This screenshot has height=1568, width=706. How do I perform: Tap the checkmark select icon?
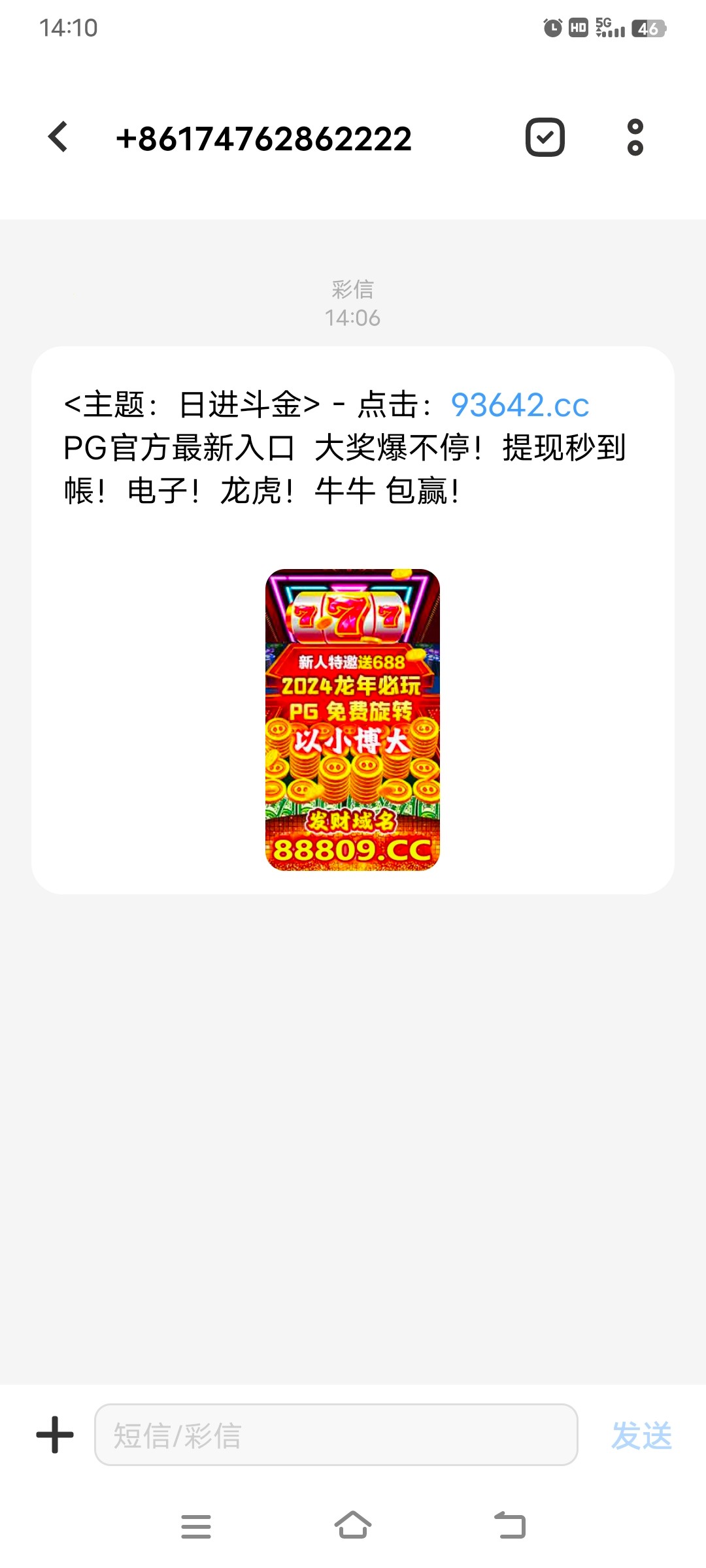point(545,137)
